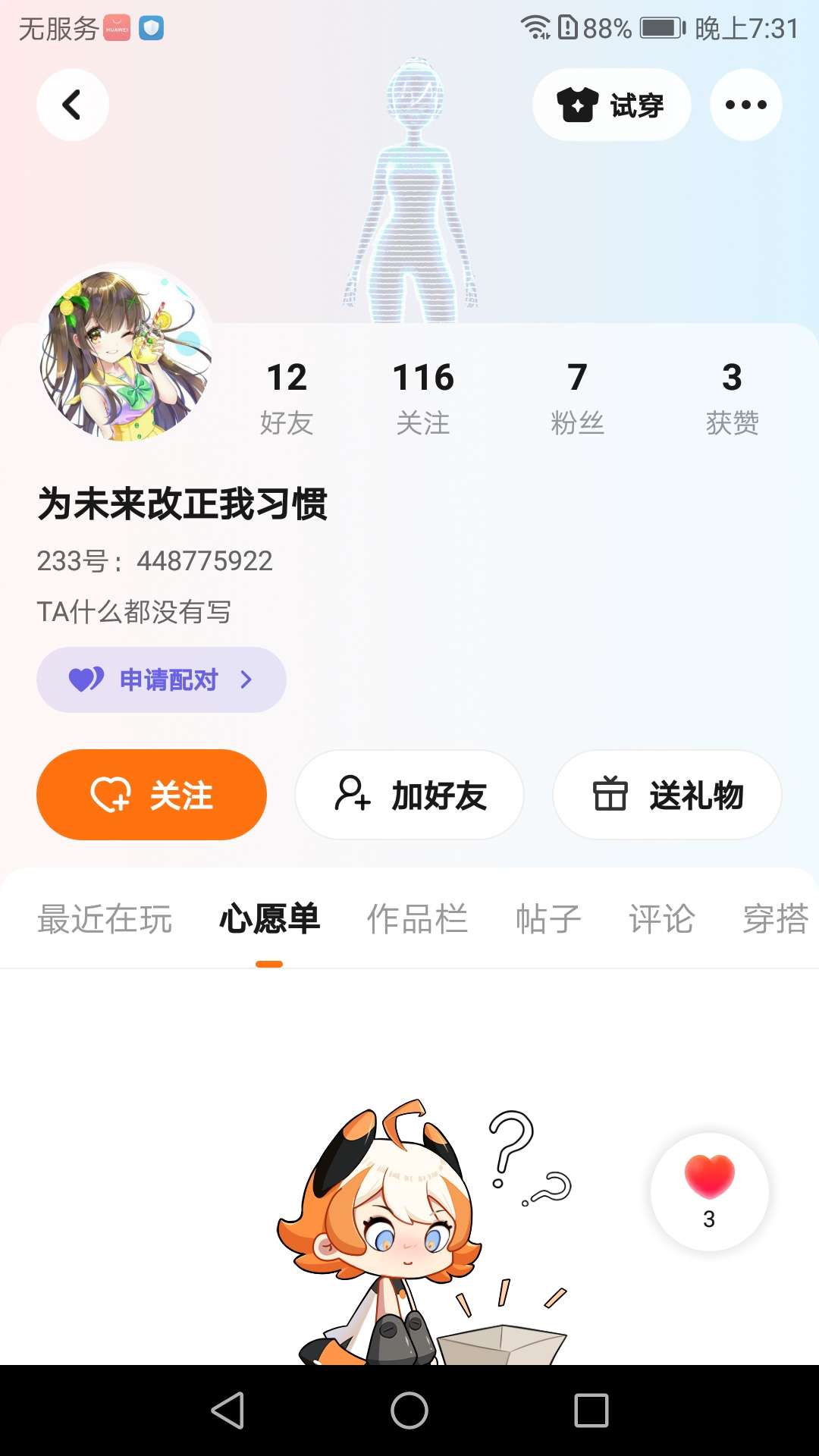Select the 心愿单 tab
Screen dimensions: 819x1456
269,919
